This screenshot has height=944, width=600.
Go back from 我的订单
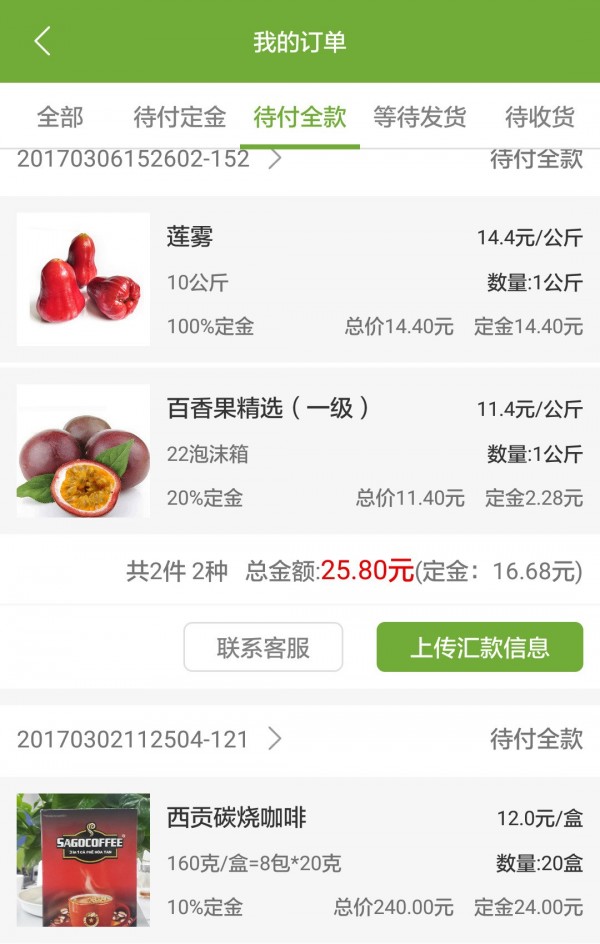42,42
